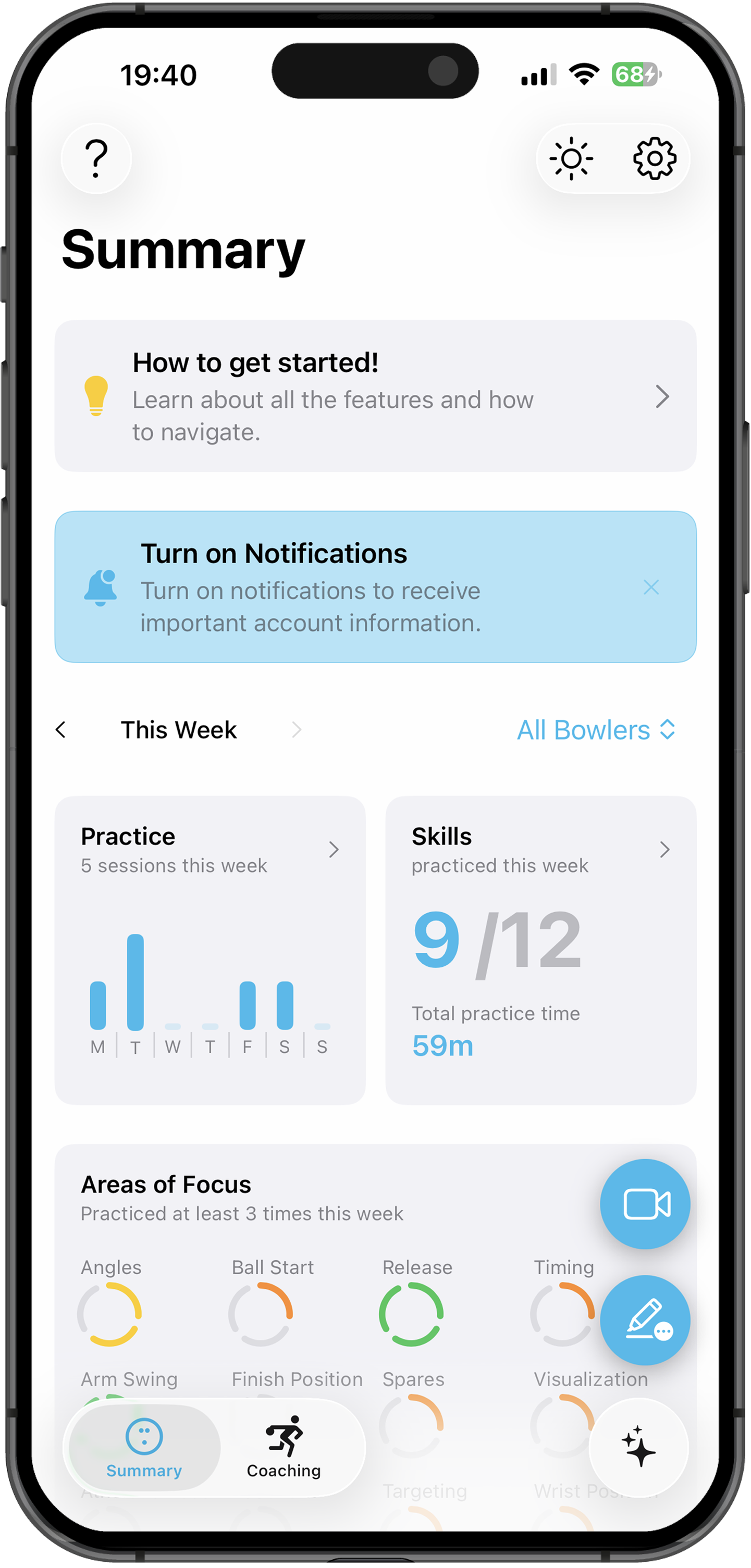Tap the video camera floating button
This screenshot has height=1568, width=751.
(644, 1203)
